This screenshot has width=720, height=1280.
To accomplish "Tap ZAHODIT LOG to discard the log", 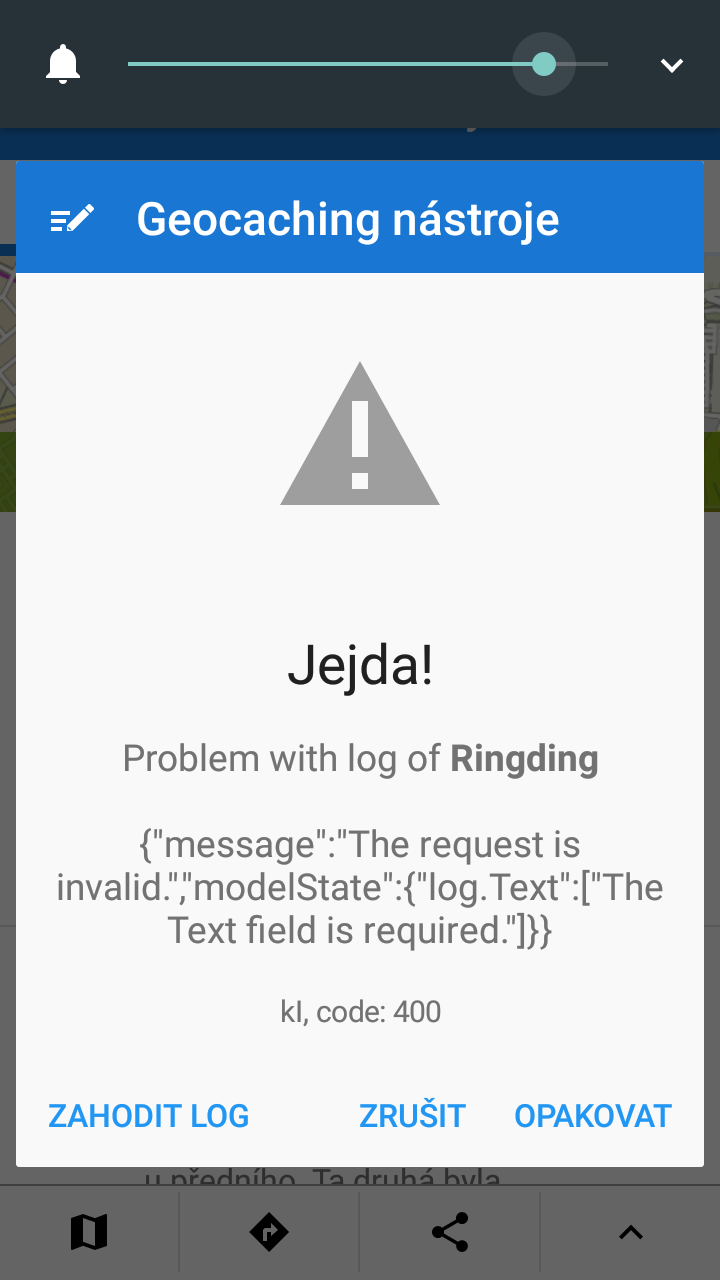I will tap(148, 1116).
